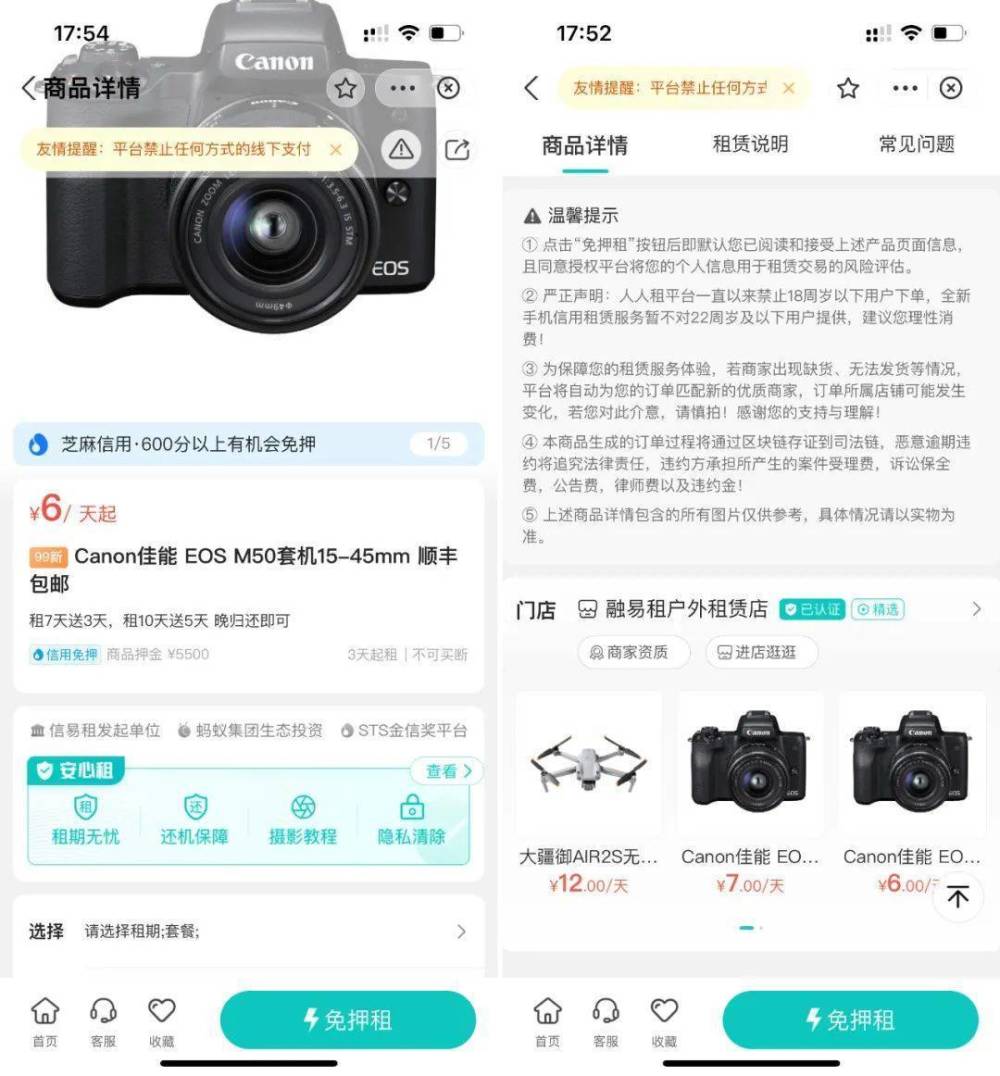This screenshot has height=1076, width=1000.
Task: Open 进店逛逛 to browse the store
Action: [x=761, y=652]
